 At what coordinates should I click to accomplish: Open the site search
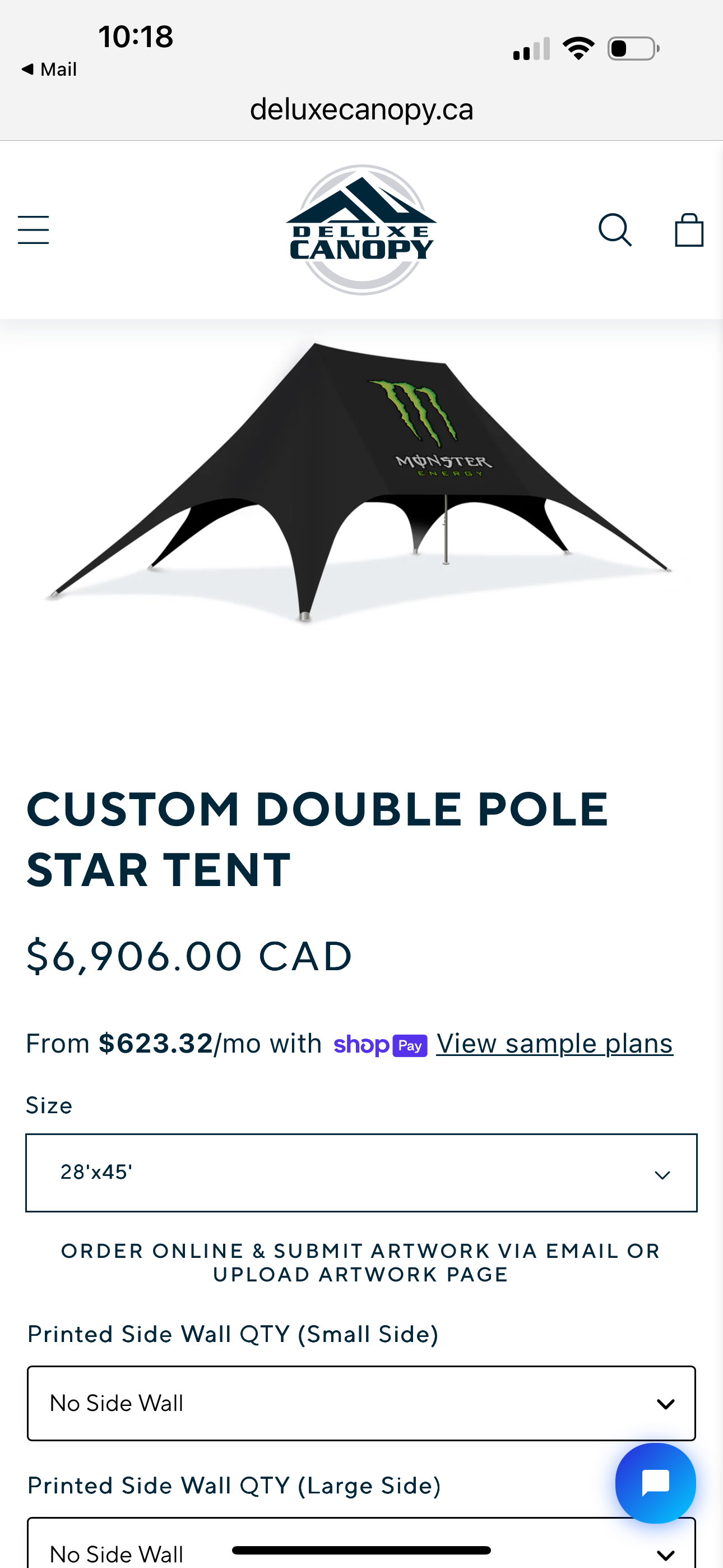click(615, 230)
